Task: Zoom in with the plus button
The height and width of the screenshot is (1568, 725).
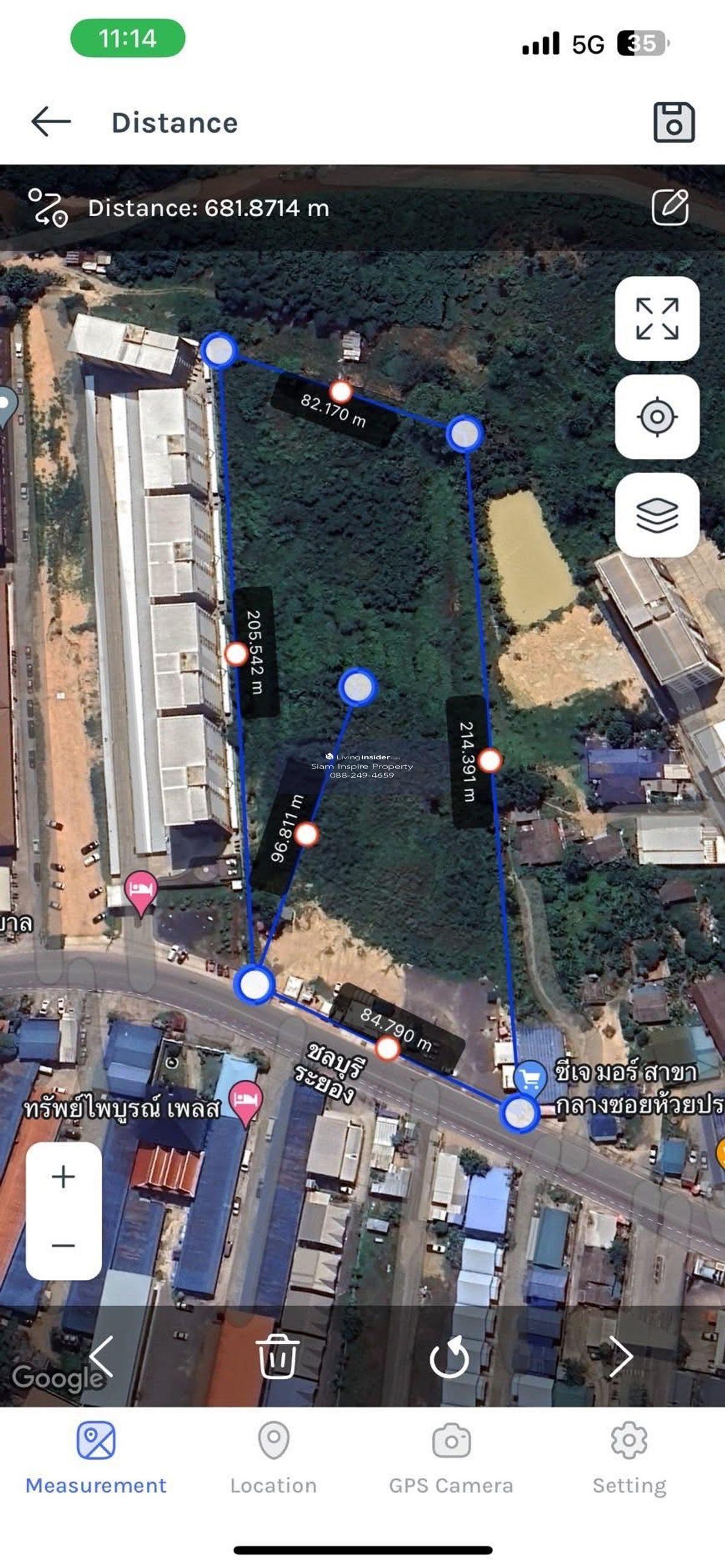Action: point(63,1177)
